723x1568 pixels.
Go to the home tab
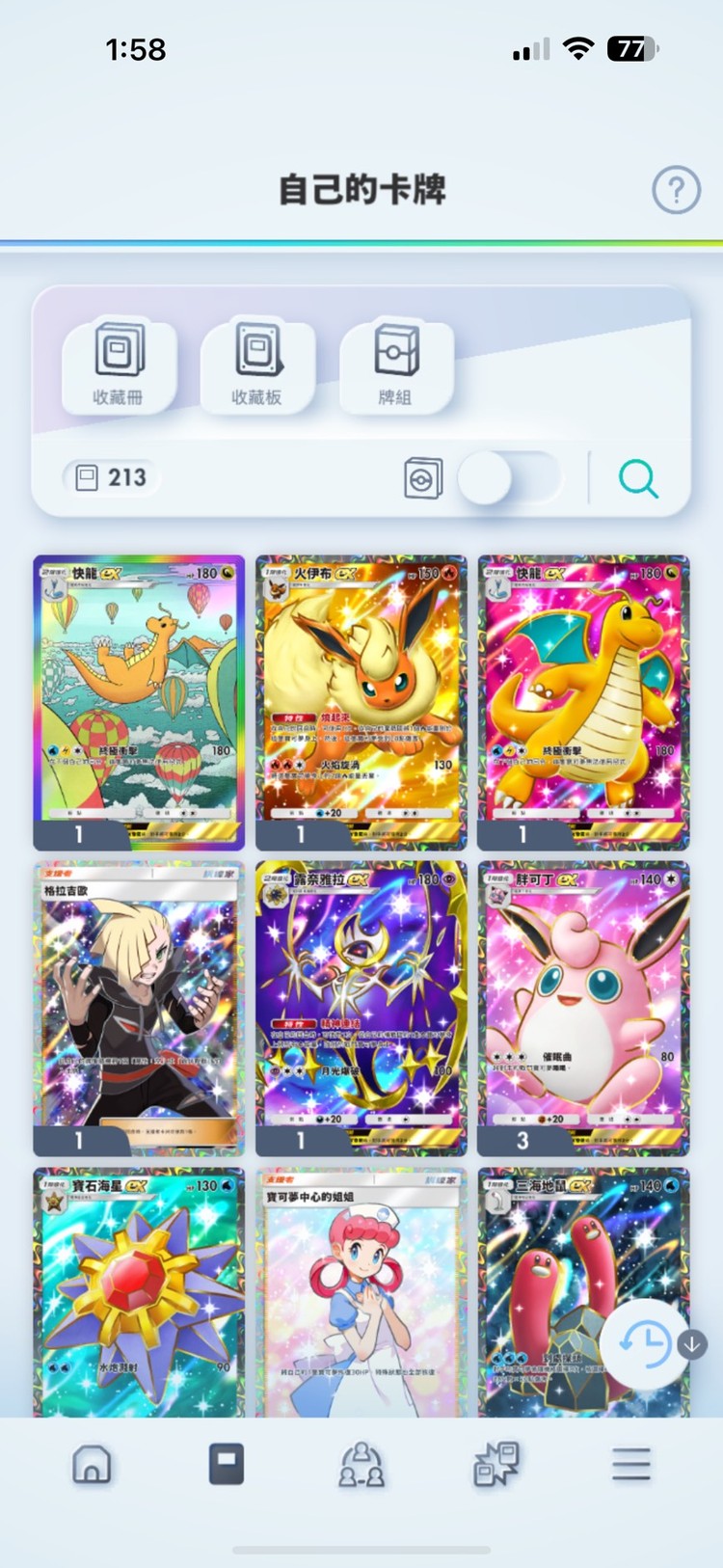click(x=93, y=1464)
